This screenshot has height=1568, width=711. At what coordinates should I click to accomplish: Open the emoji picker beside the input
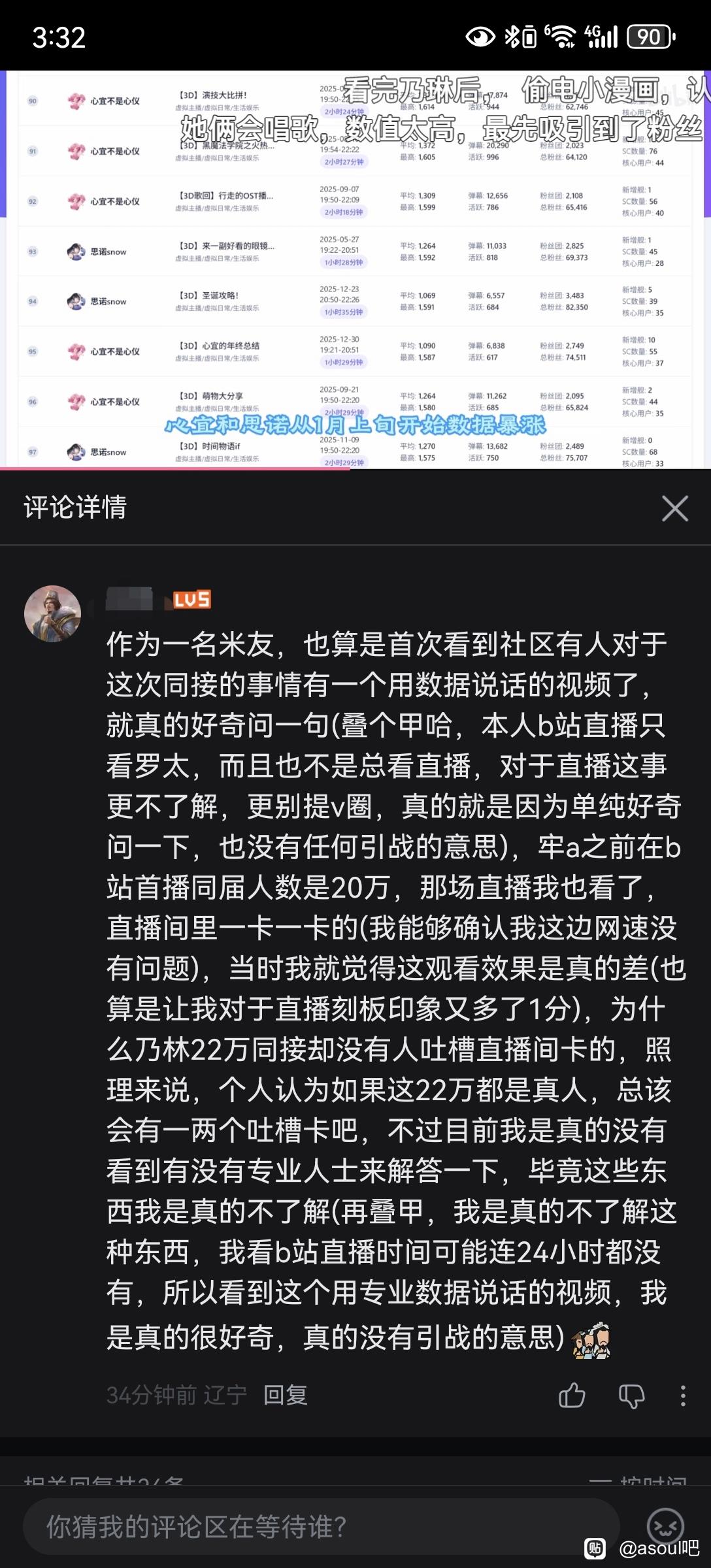point(665,1526)
